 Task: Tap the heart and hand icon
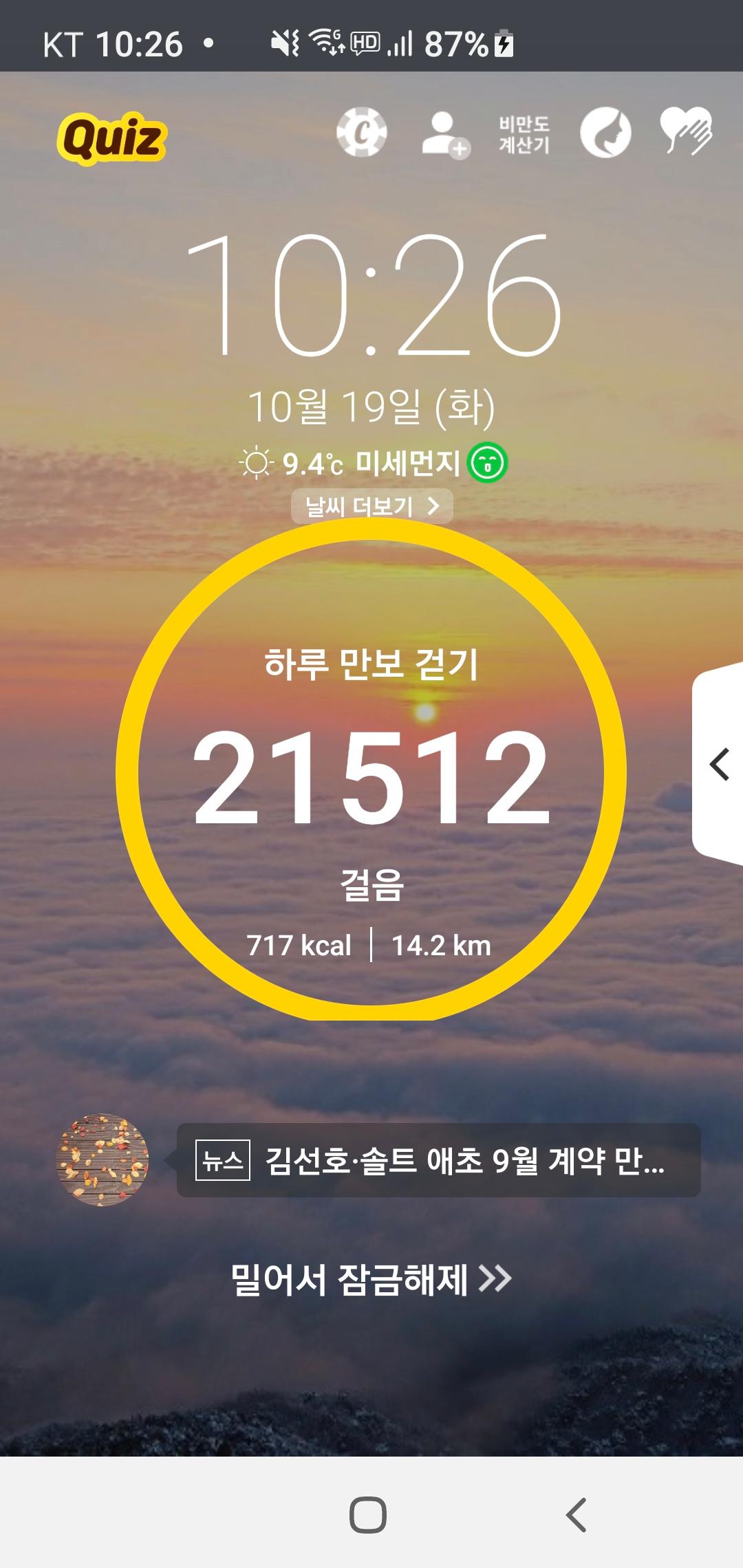point(686,131)
